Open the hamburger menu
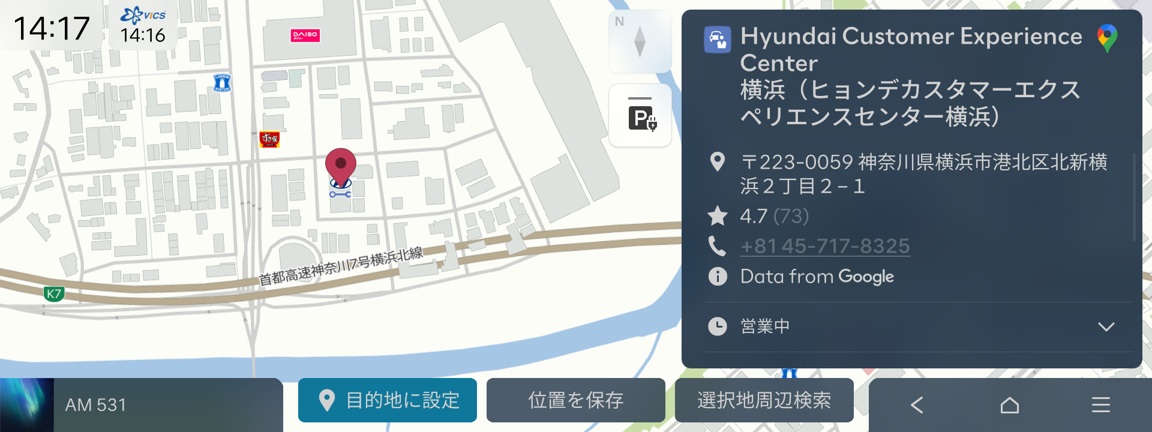1152x432 pixels. point(1101,405)
